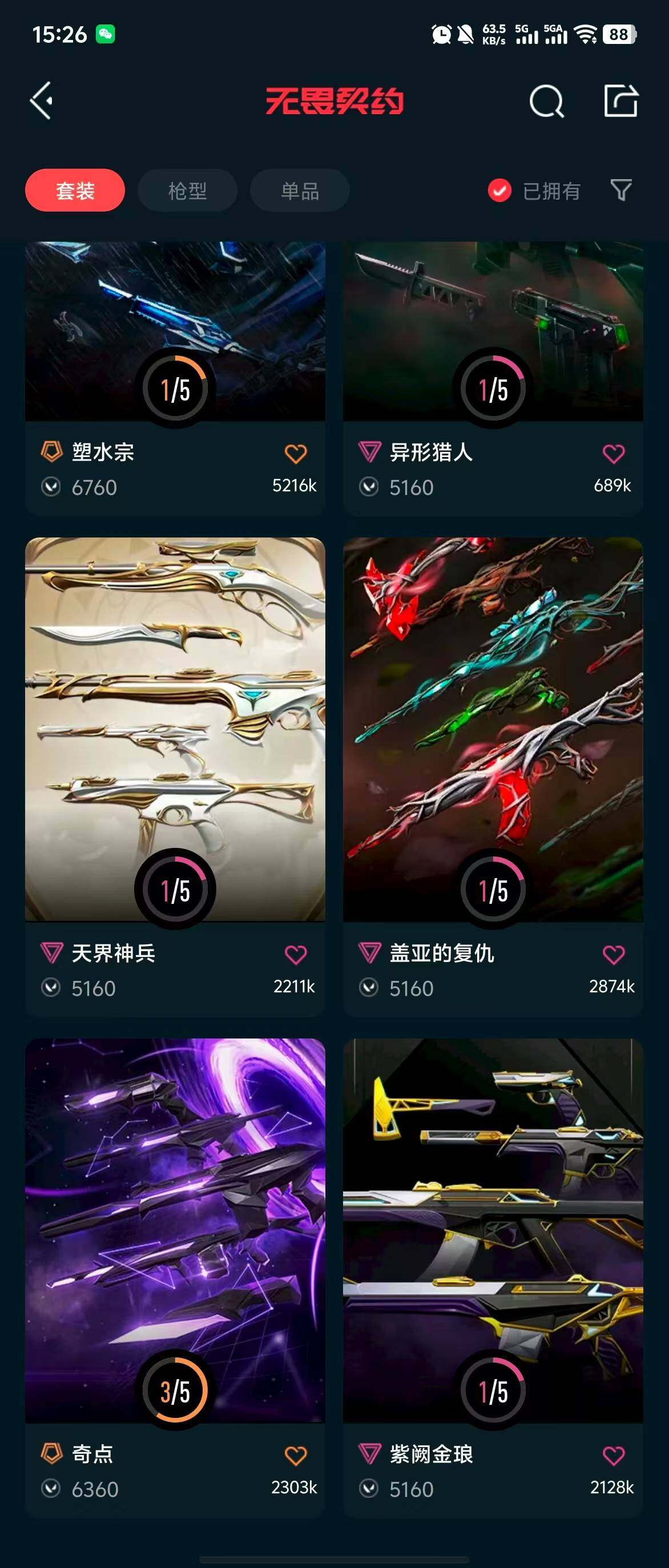Like the 塑水宗 bundle with the heart
The height and width of the screenshot is (1568, 669).
(296, 454)
